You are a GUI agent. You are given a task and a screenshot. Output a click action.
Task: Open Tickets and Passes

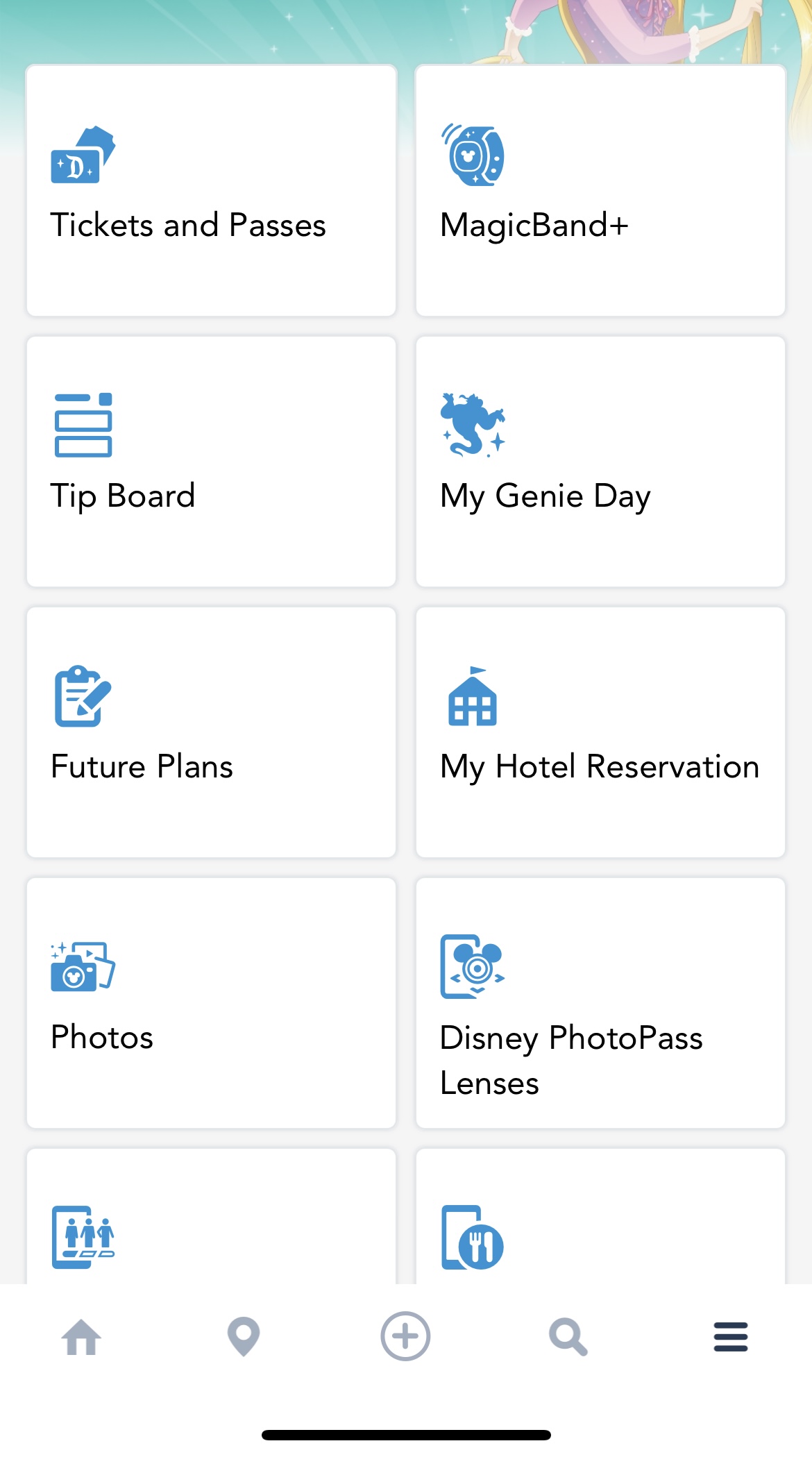click(211, 191)
